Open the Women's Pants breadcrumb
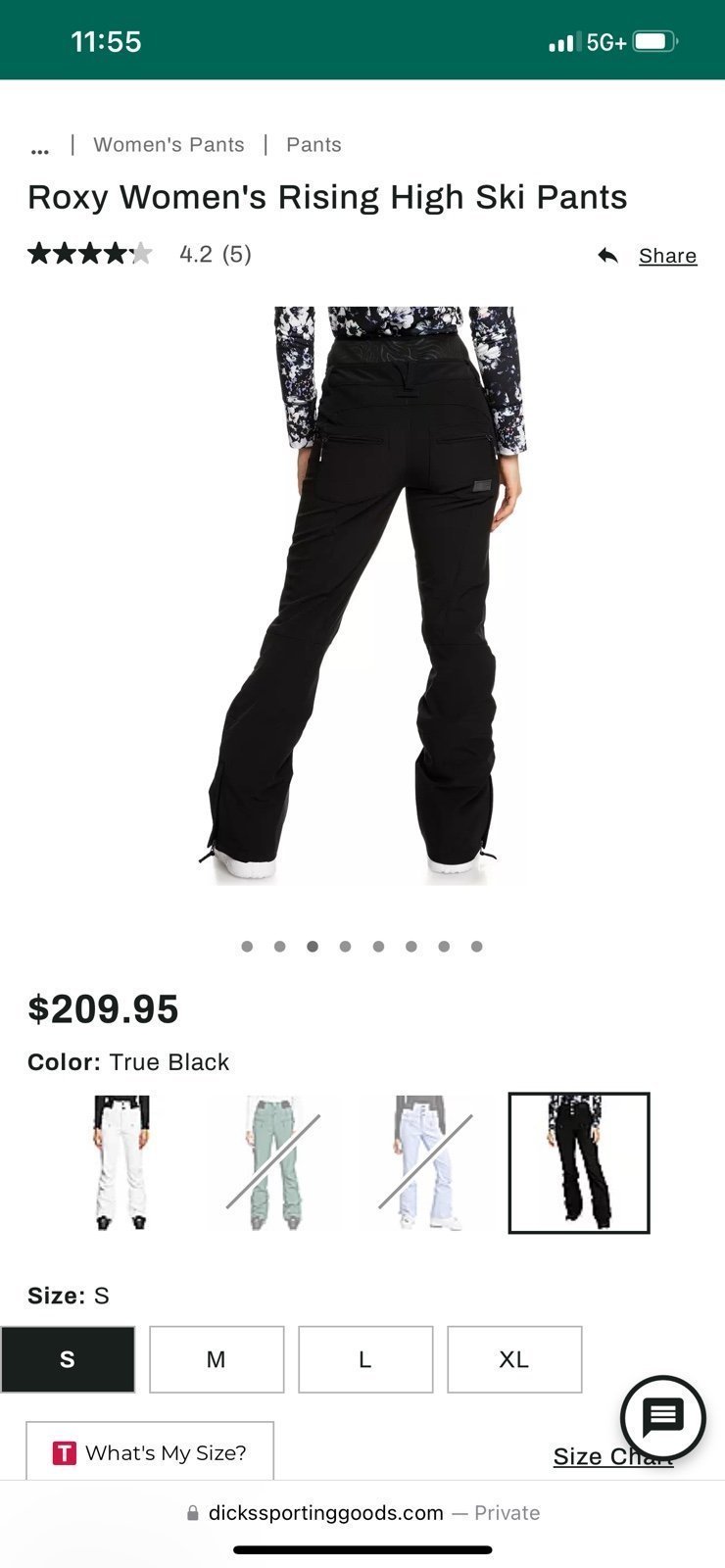Viewport: 725px width, 1568px height. pos(169,145)
